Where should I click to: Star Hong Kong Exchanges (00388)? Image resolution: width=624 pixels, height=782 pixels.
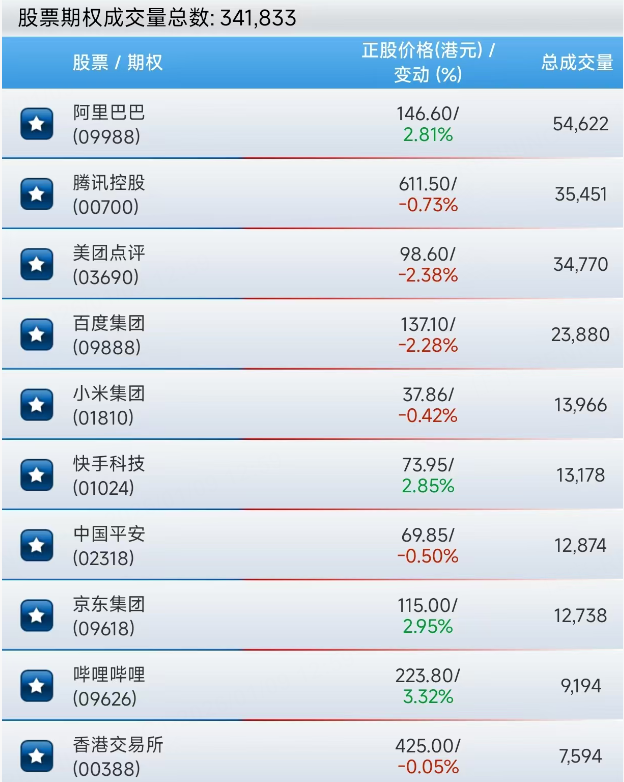[x=37, y=756]
